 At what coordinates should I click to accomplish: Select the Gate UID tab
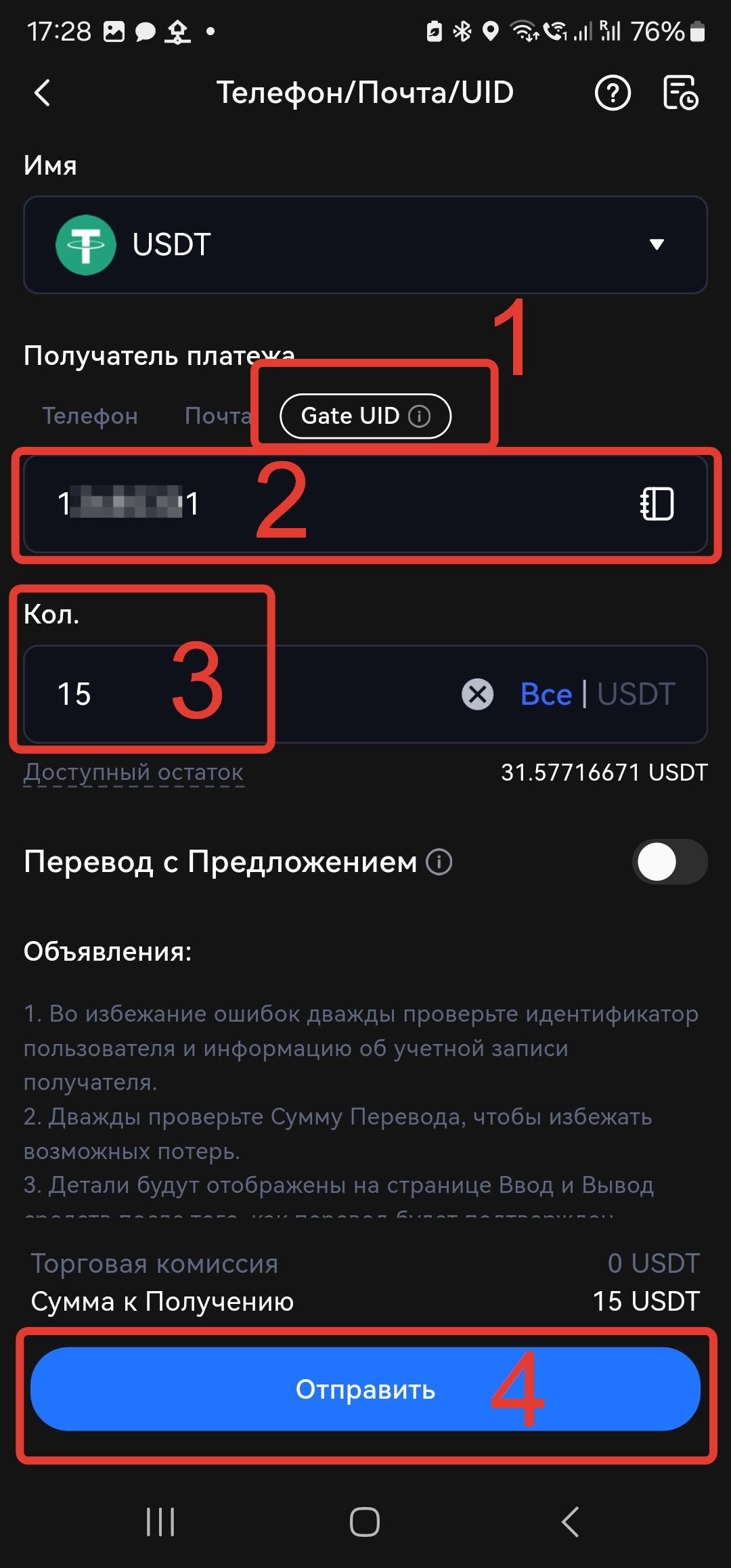(365, 416)
